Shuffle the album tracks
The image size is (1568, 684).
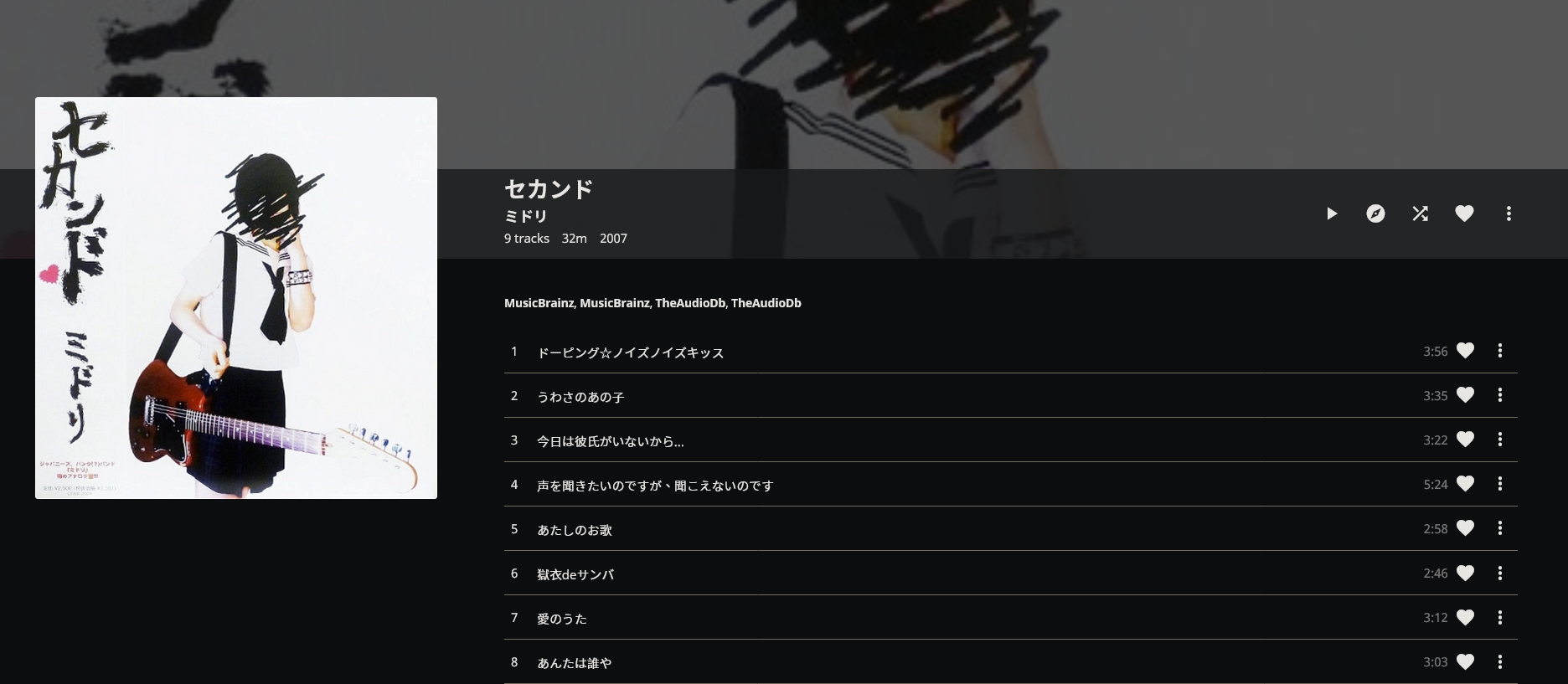coord(1420,213)
